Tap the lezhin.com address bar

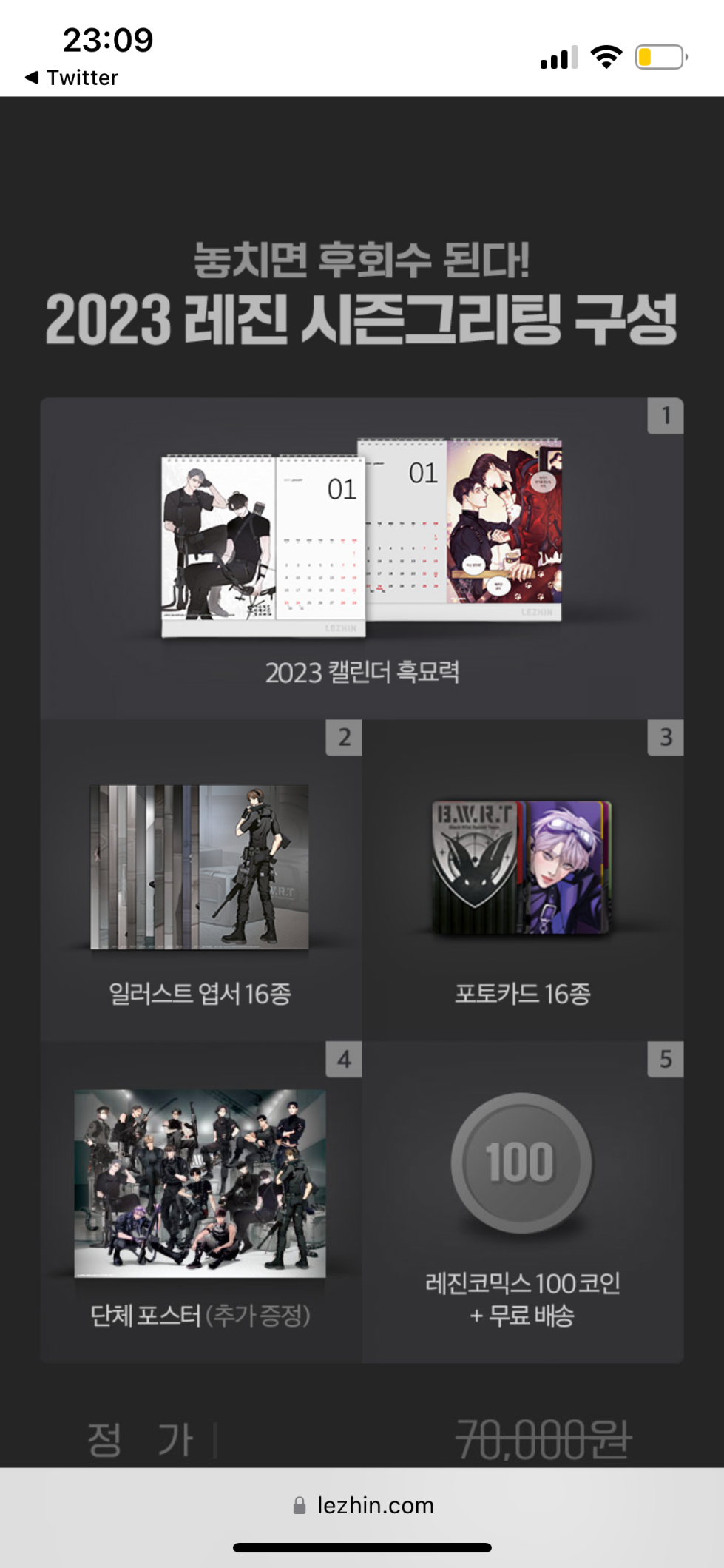pos(362,1505)
